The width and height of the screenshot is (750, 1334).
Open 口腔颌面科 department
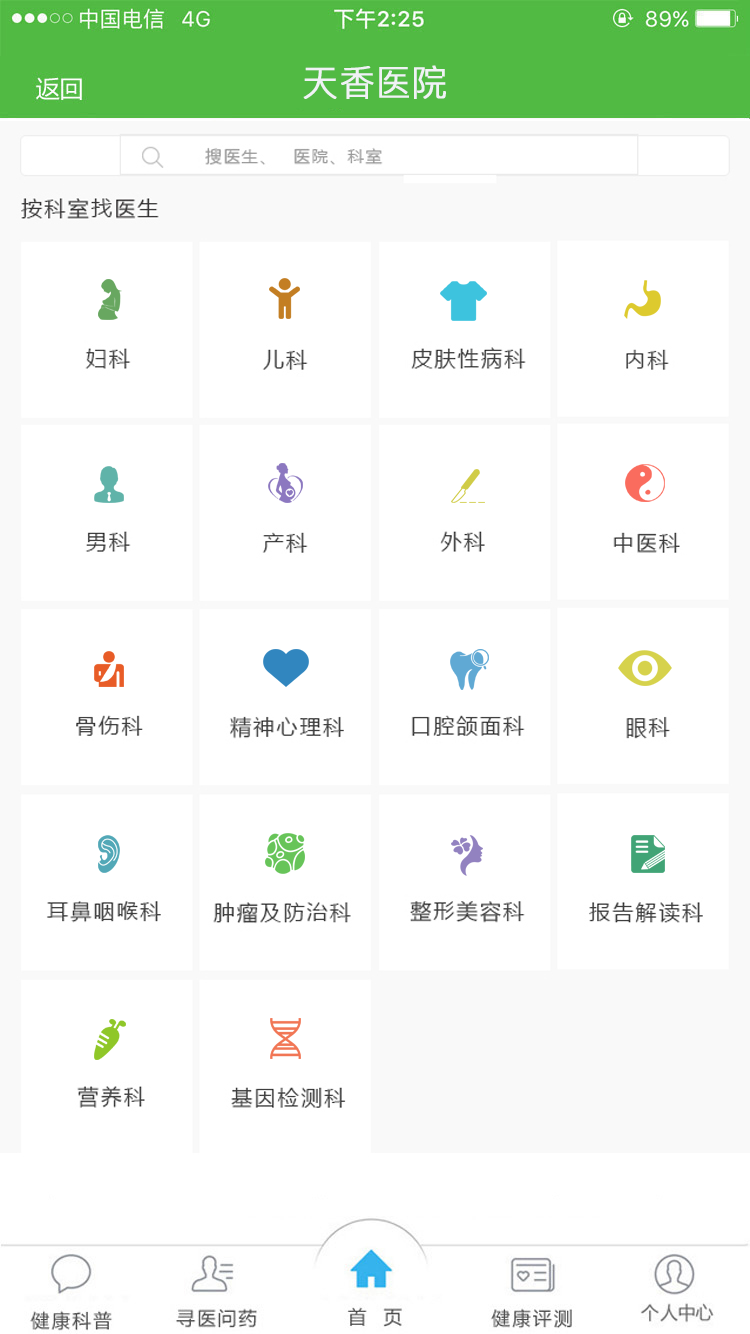(x=464, y=697)
